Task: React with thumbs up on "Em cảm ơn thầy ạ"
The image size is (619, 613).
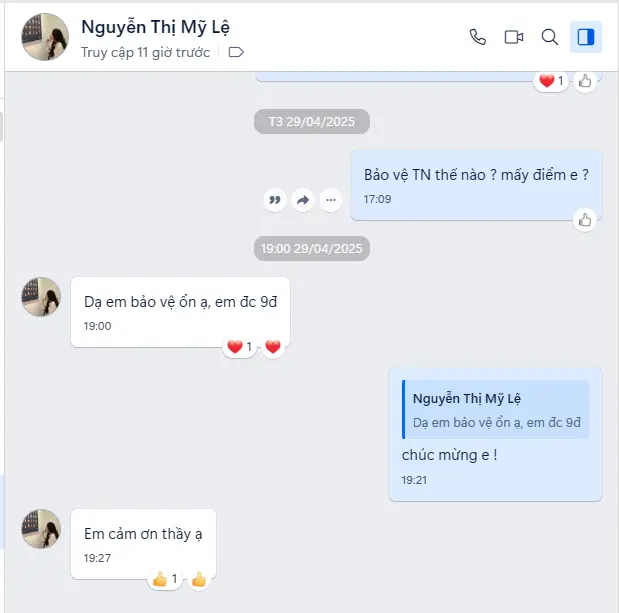Action: (199, 579)
